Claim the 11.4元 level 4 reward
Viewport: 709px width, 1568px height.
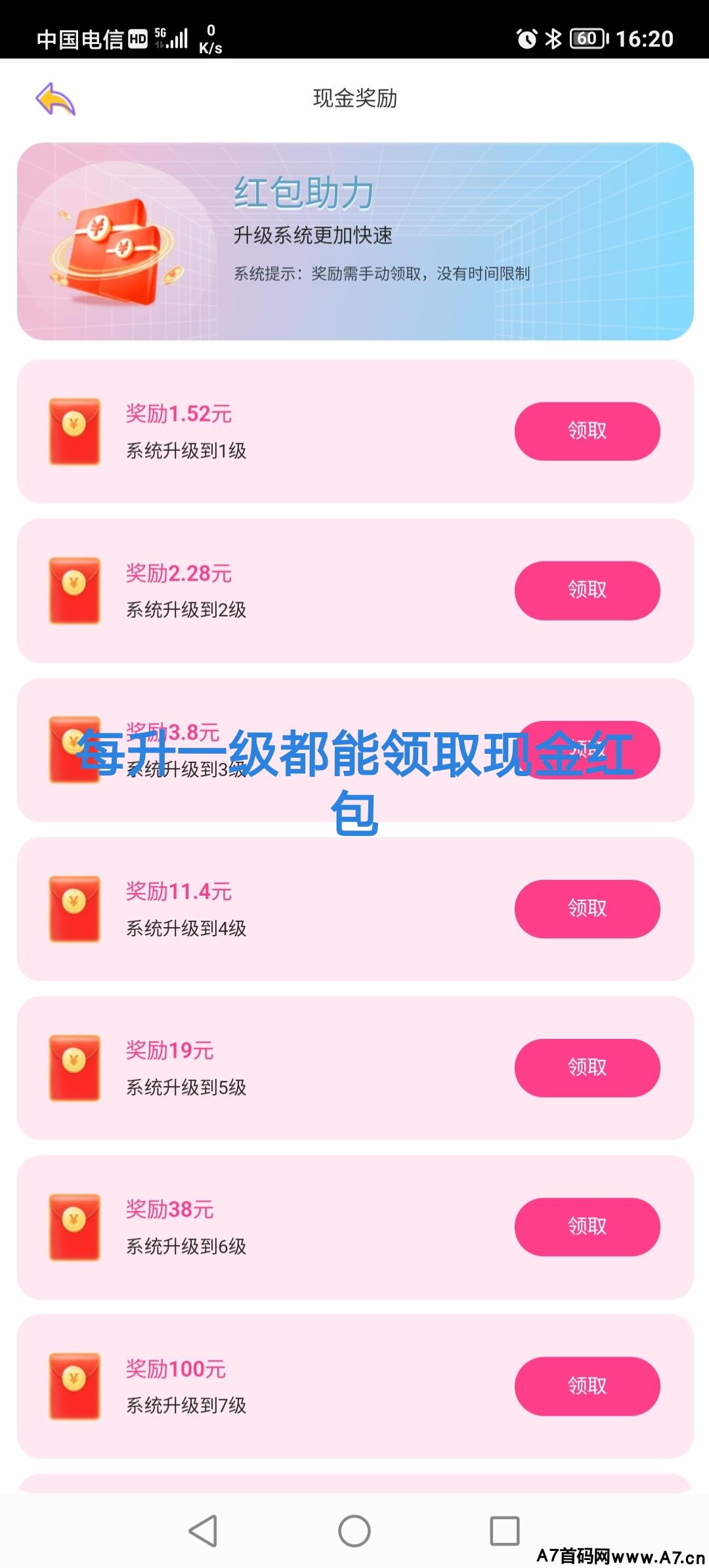[587, 909]
